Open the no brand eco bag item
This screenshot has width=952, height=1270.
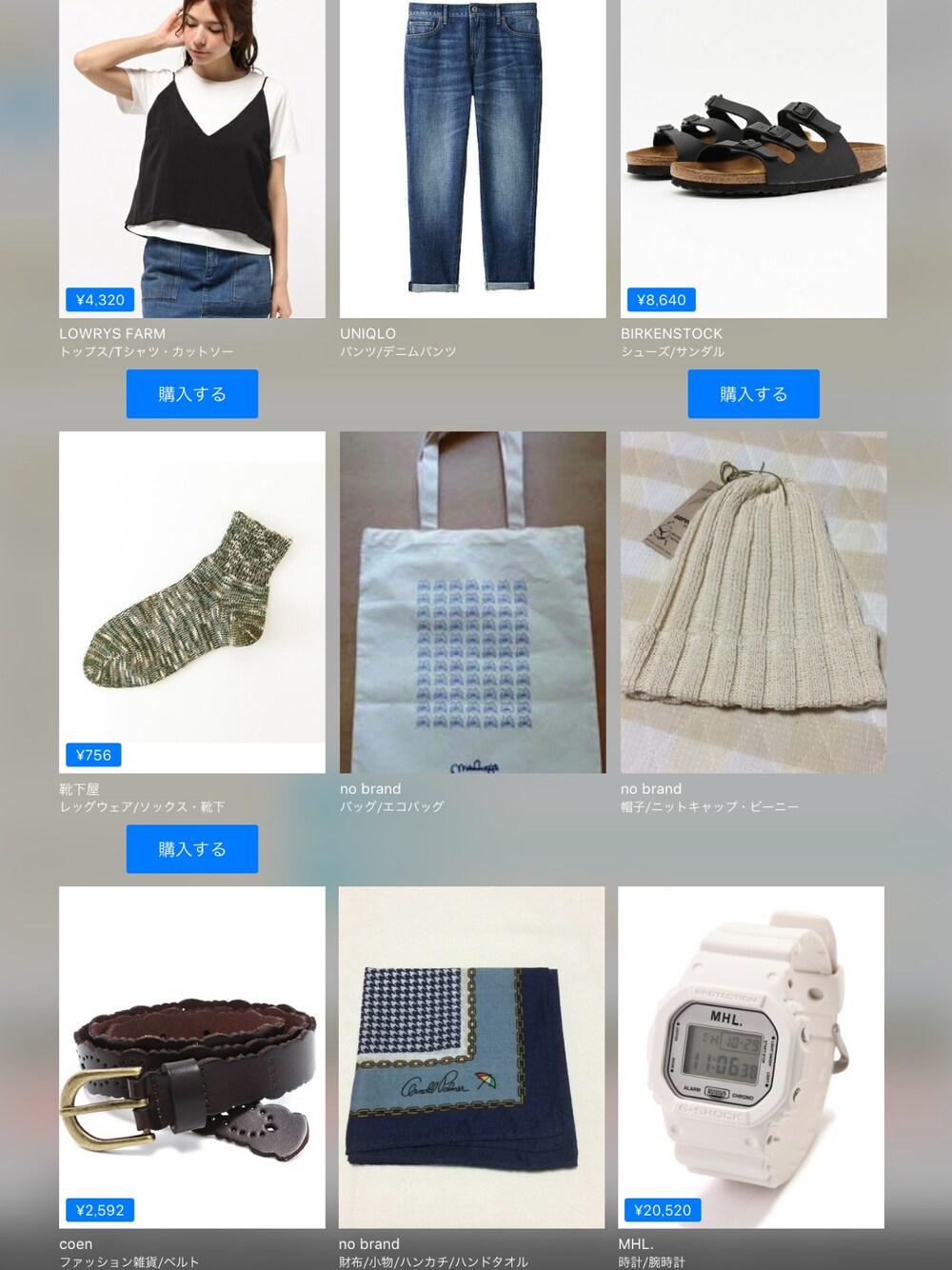click(x=472, y=602)
